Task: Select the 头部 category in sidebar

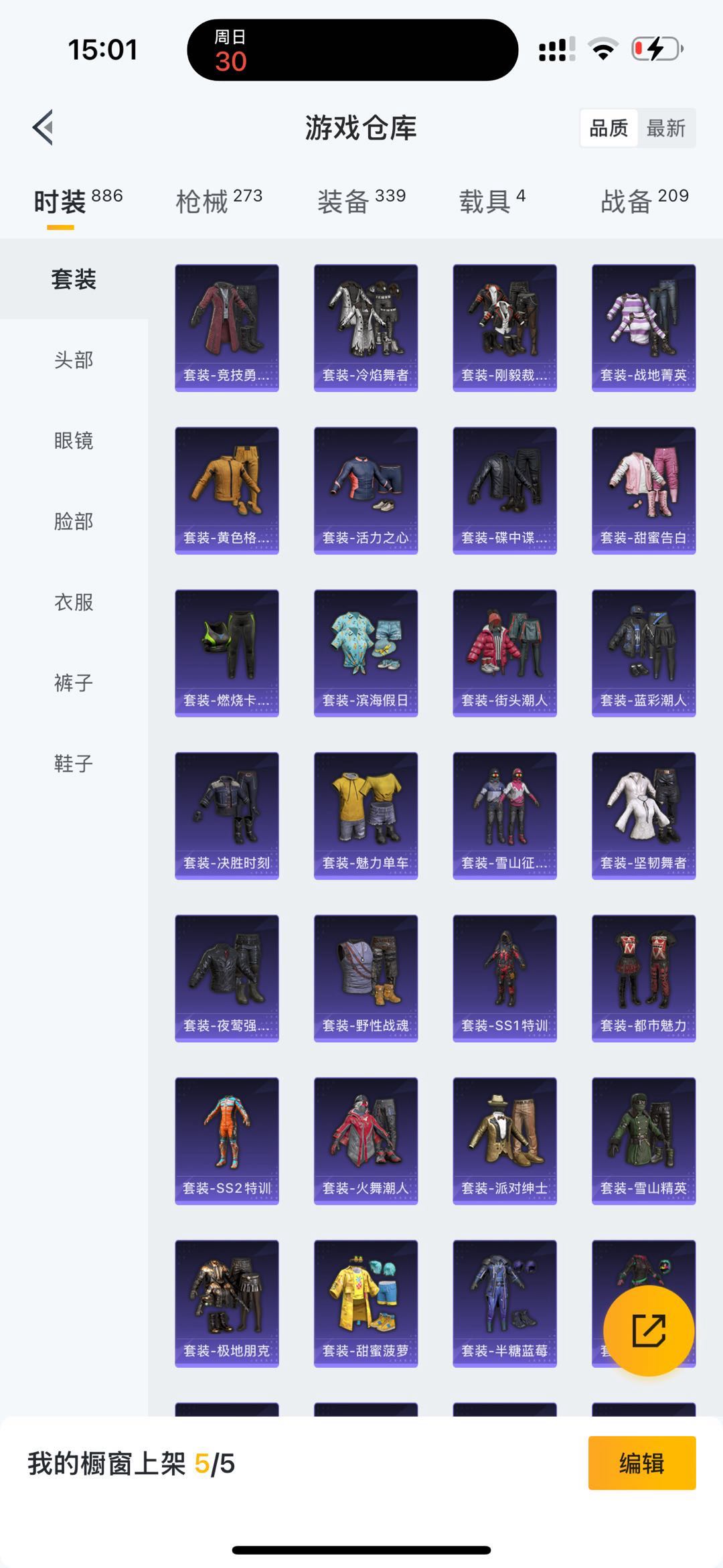Action: click(x=74, y=360)
